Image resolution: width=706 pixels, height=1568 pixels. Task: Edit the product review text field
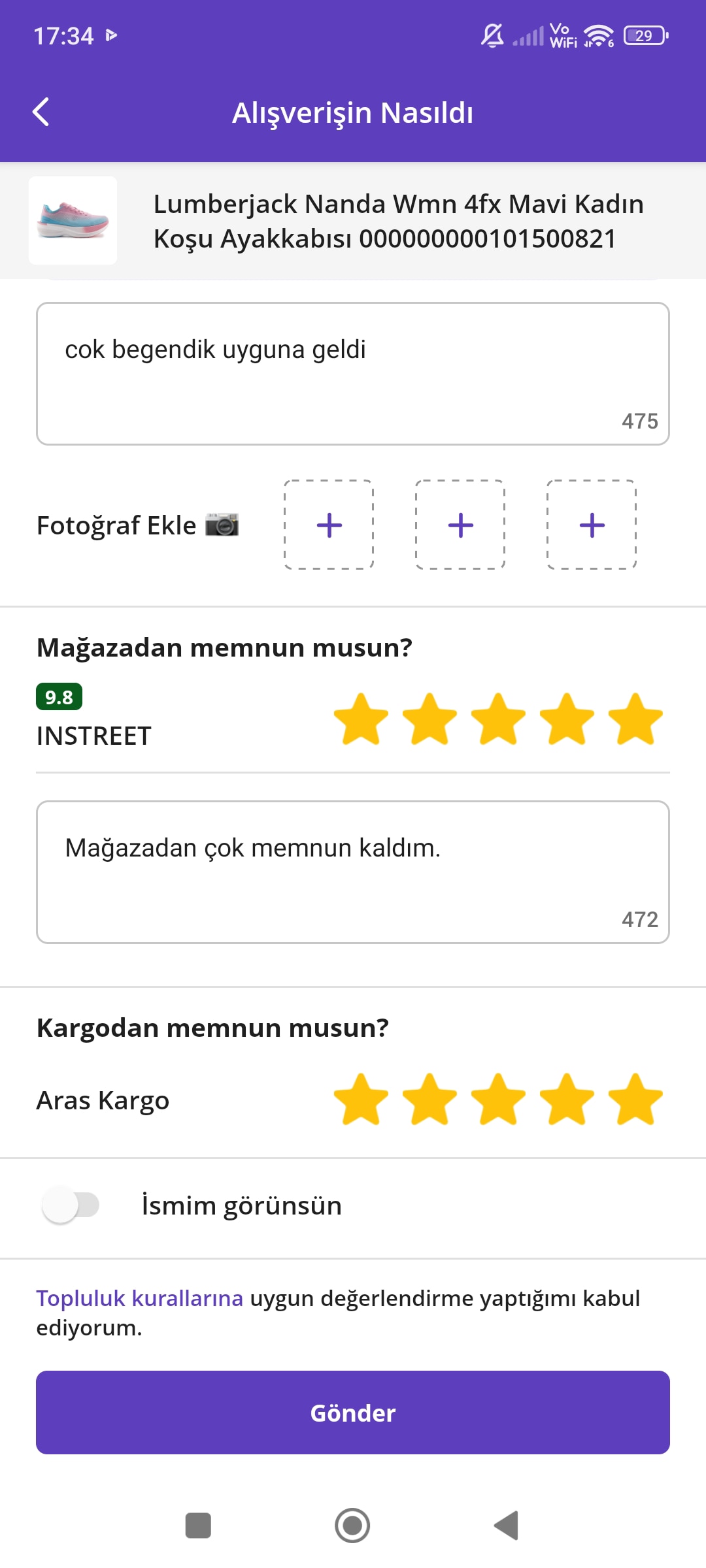(353, 374)
